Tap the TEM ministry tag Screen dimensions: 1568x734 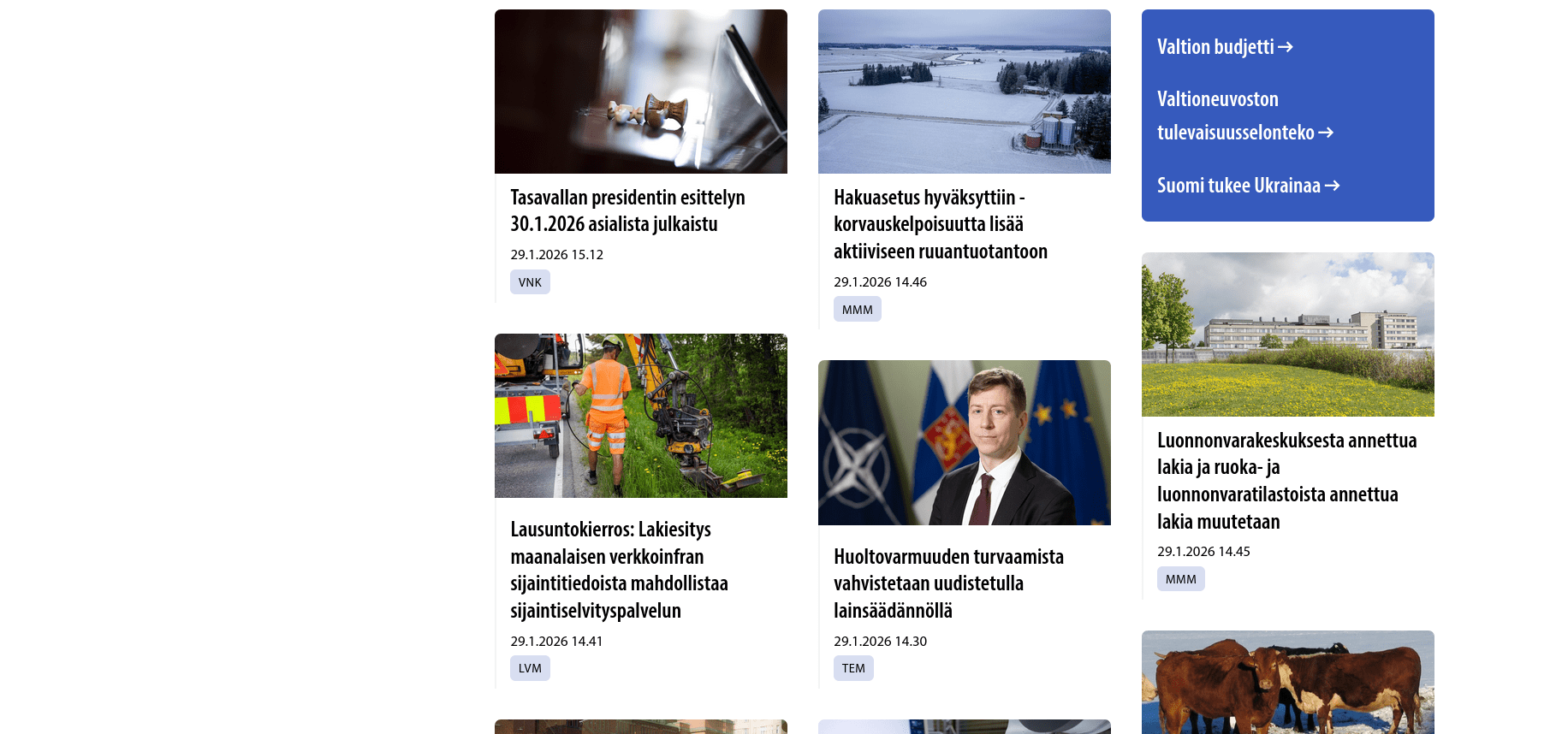[x=853, y=668]
